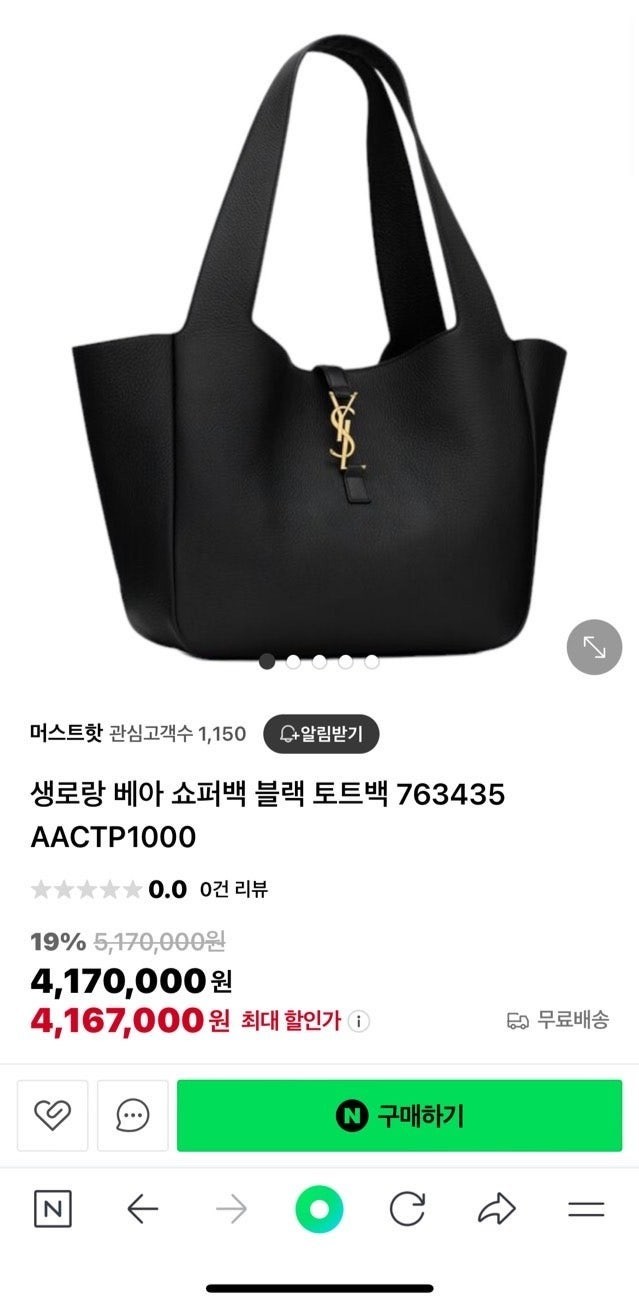The height and width of the screenshot is (1307, 639).
Task: Tap the green 구매하기 buy button
Action: click(399, 1115)
